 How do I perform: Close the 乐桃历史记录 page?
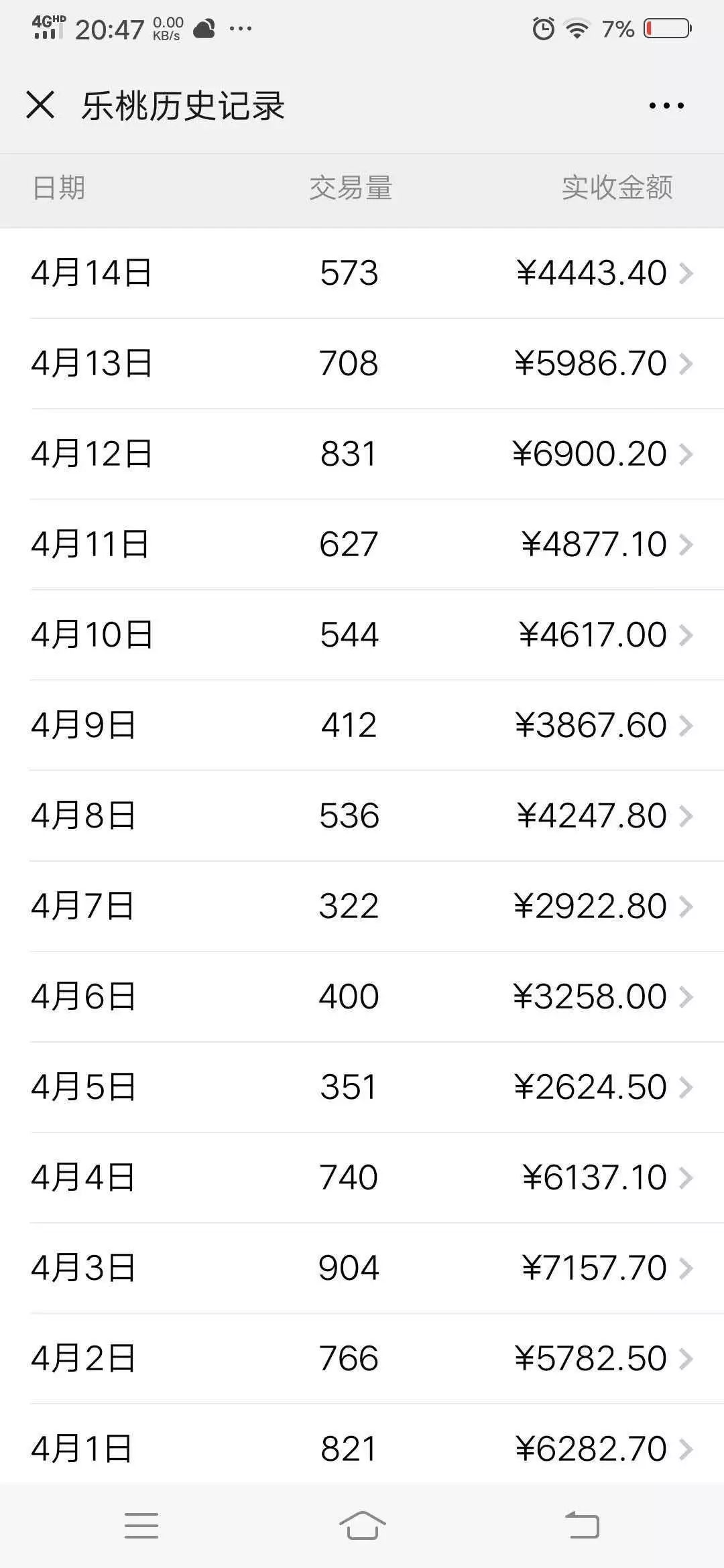[40, 105]
